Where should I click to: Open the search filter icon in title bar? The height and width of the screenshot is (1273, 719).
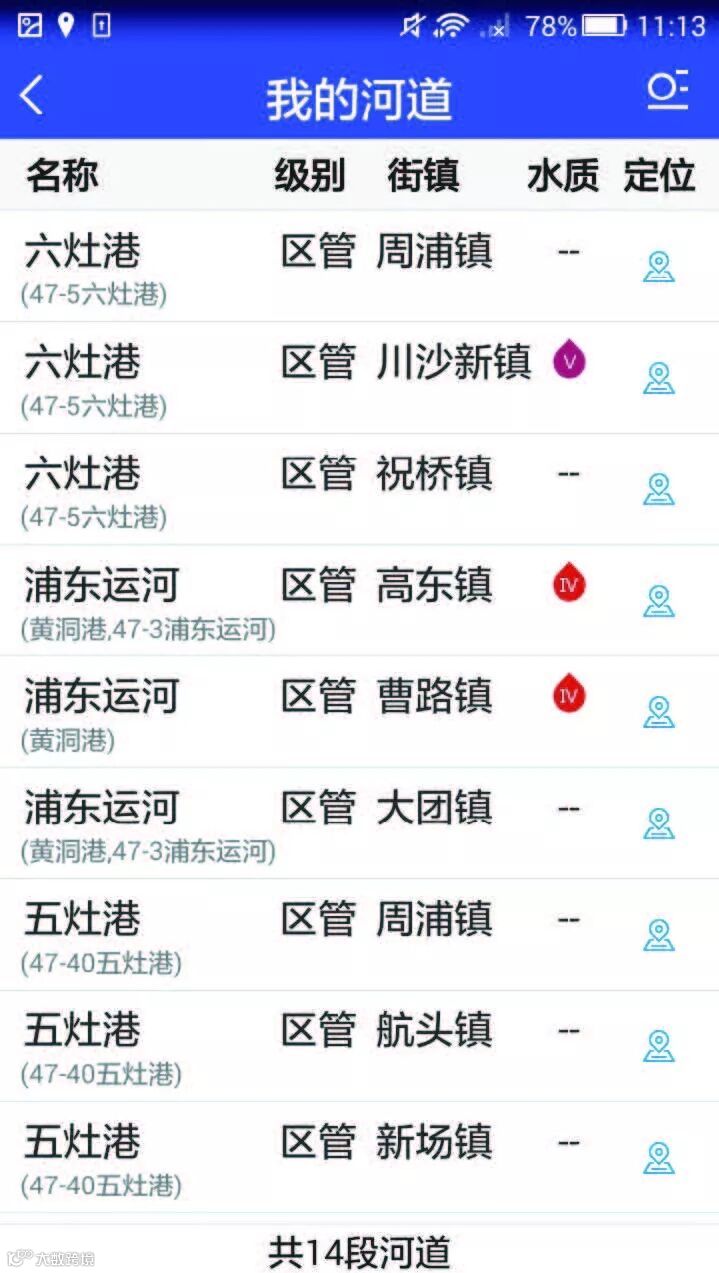pos(667,91)
